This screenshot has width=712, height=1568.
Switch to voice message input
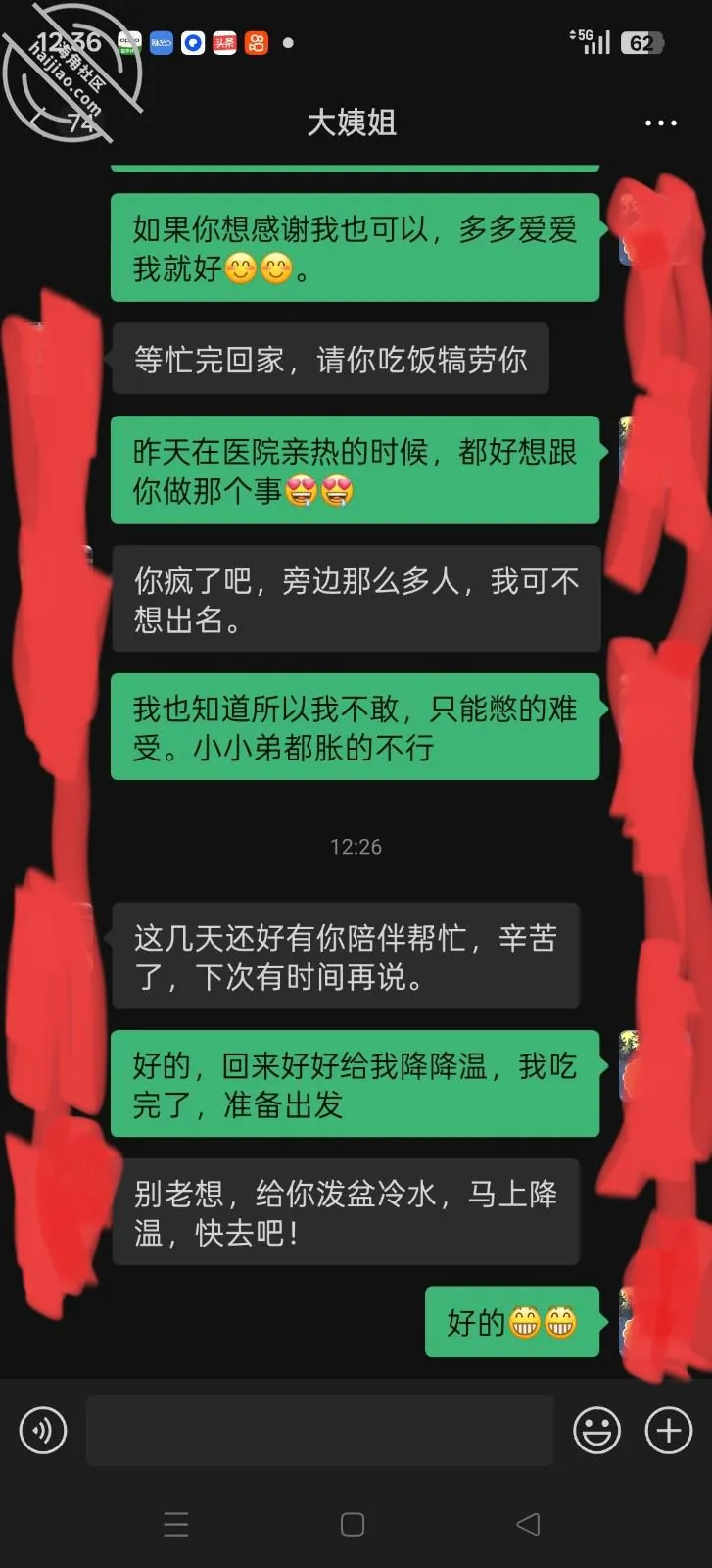coord(43,1431)
